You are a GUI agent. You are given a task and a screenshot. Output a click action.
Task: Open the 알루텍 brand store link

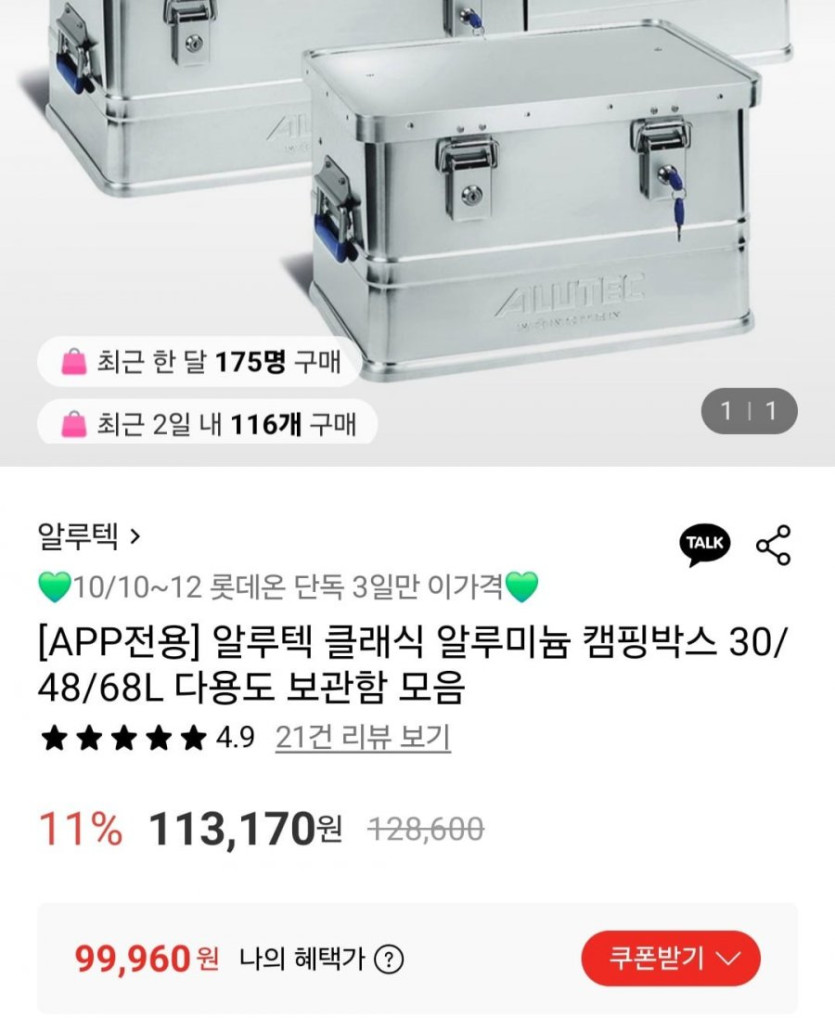[88, 537]
